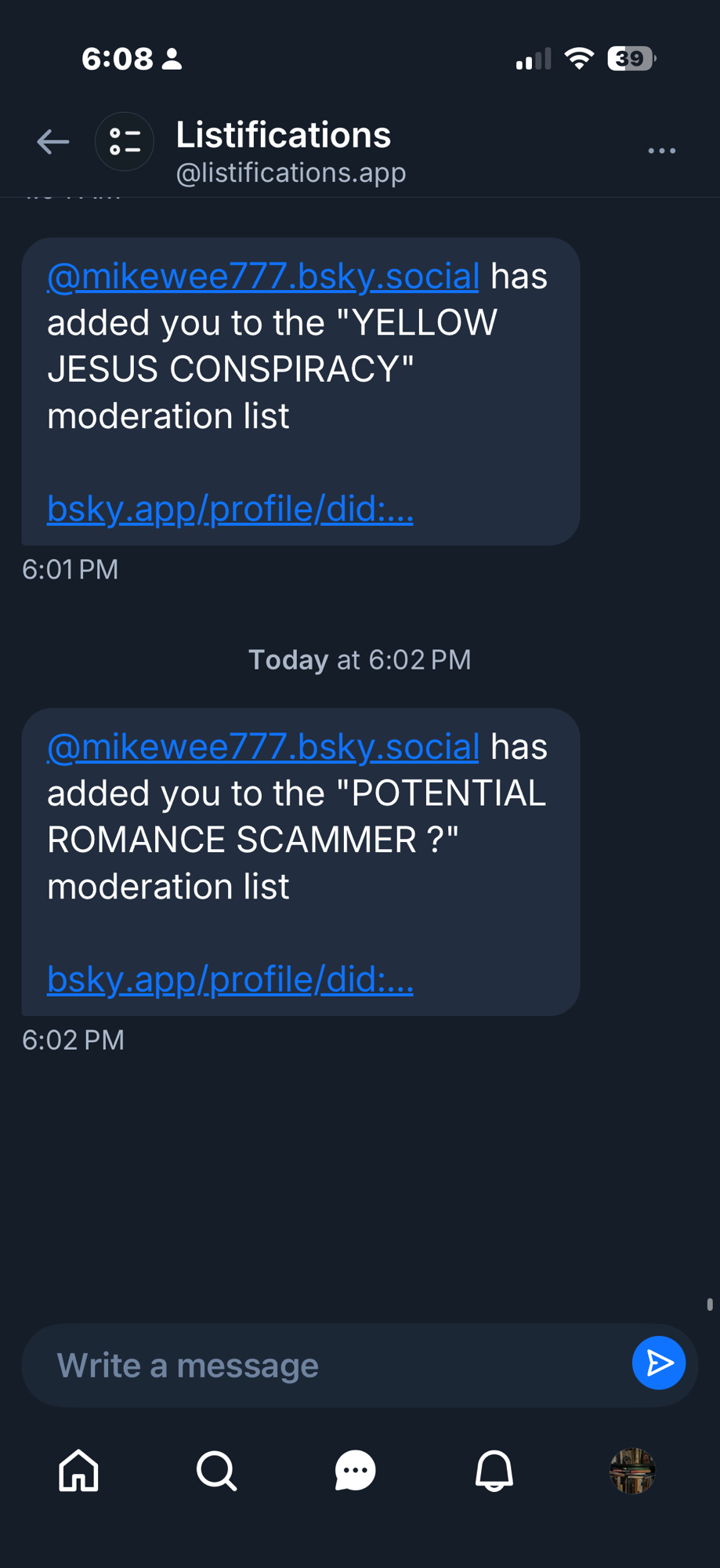This screenshot has height=1568, width=720.
Task: Open the conversation overflow menu
Action: pyautogui.click(x=661, y=151)
